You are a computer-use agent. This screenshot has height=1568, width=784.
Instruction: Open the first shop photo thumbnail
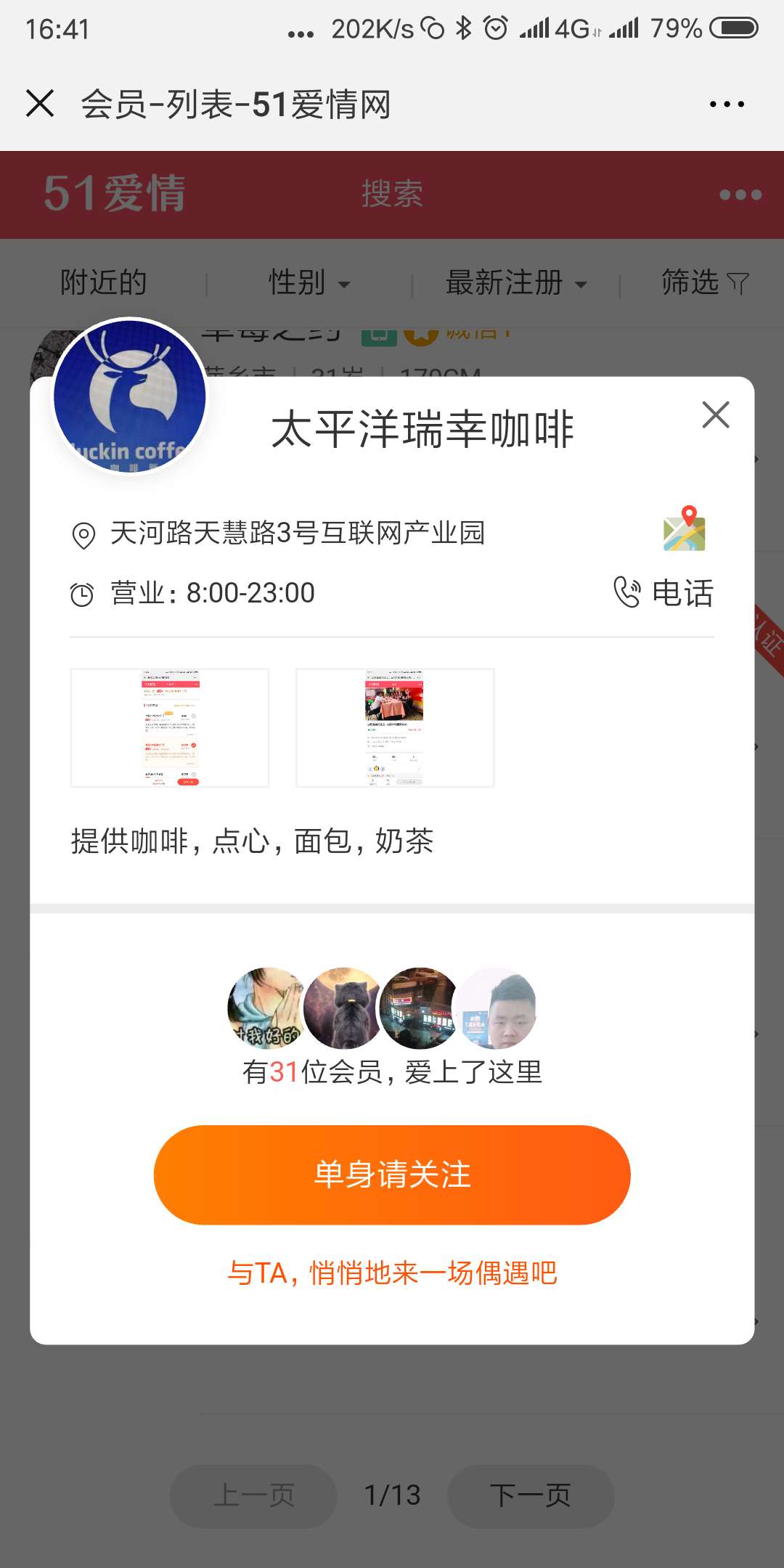click(x=169, y=727)
